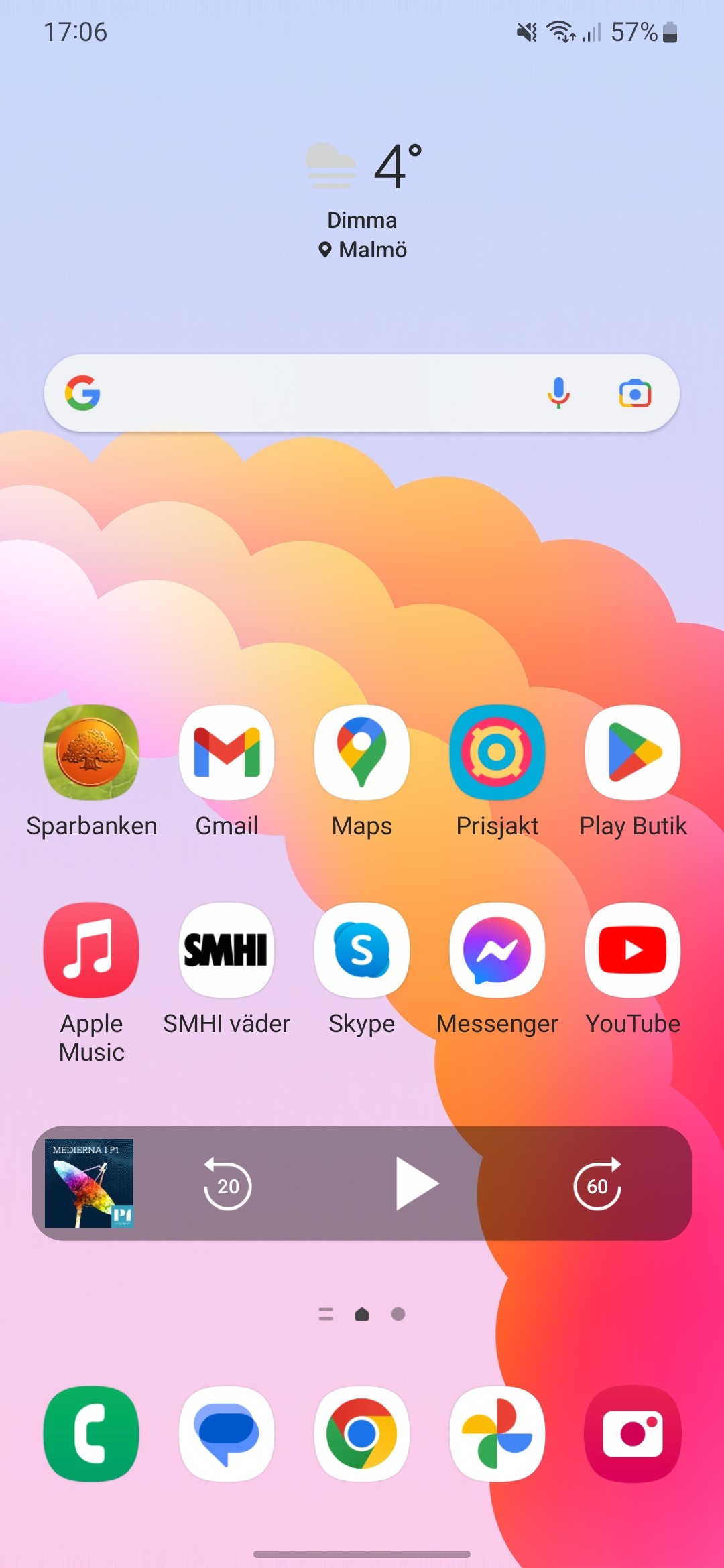
Task: Open Google Photos
Action: (x=497, y=1434)
